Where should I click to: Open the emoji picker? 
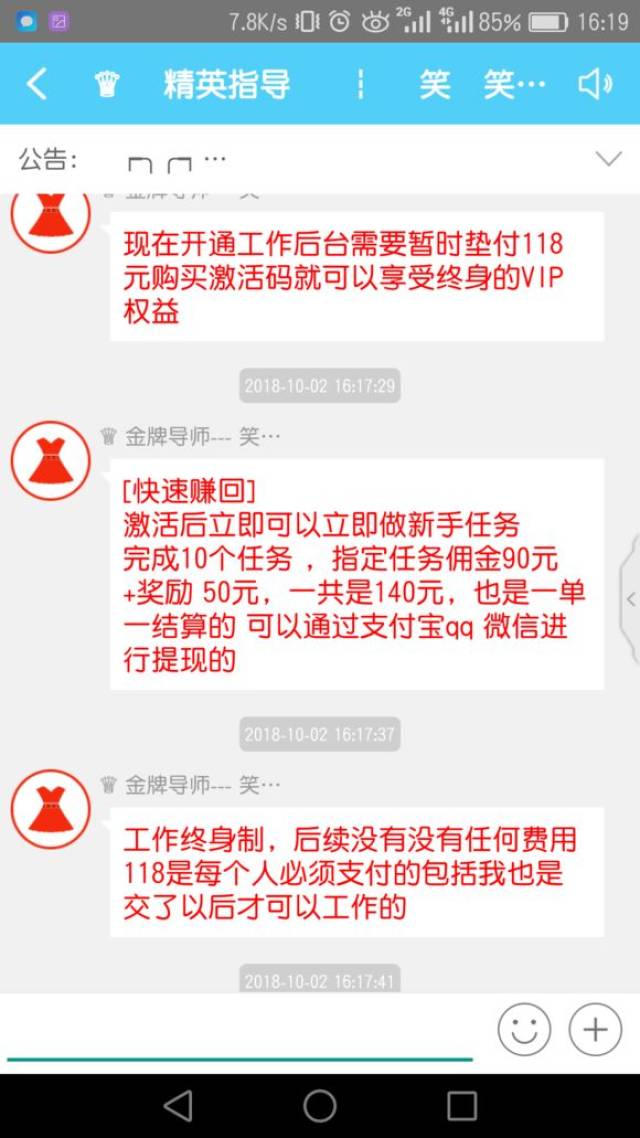(x=525, y=1029)
